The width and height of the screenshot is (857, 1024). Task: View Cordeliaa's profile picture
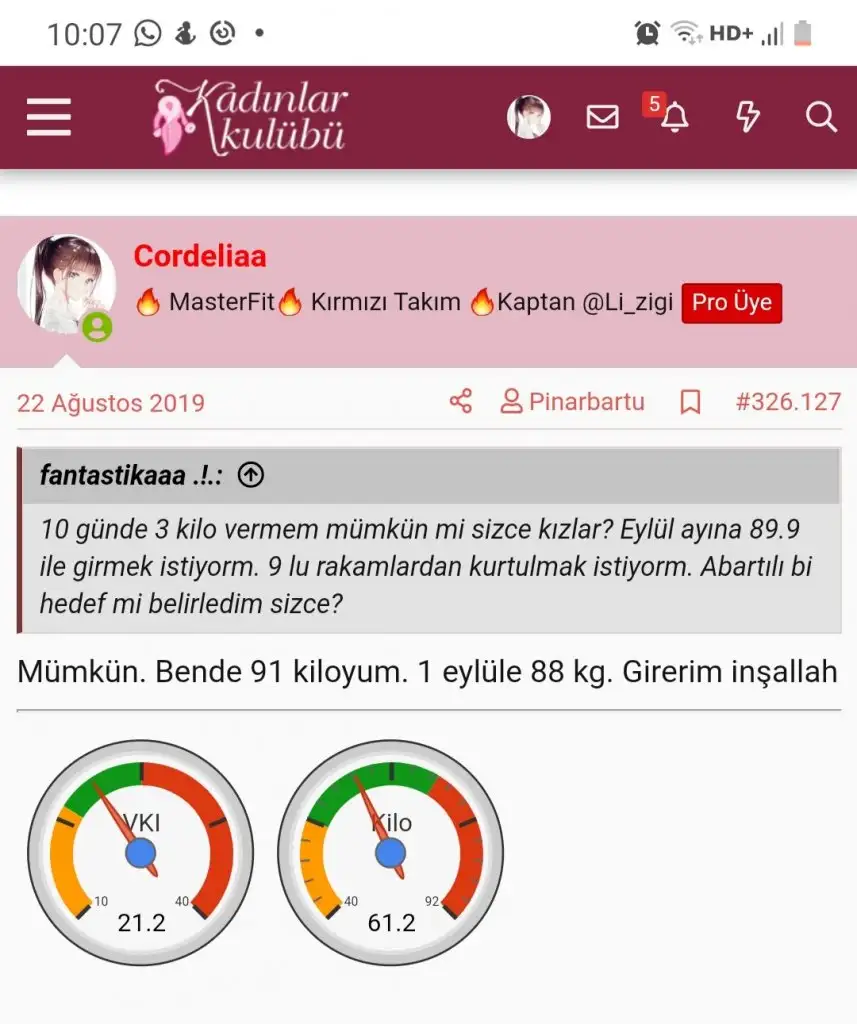point(66,285)
